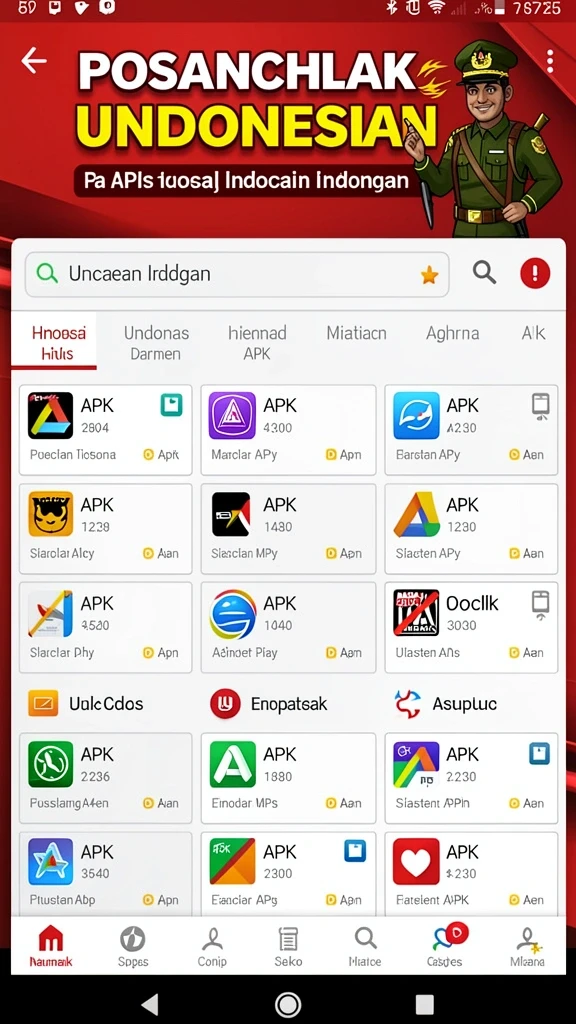This screenshot has width=576, height=1024.
Task: Open the Adinoet Play app card
Action: click(x=288, y=627)
